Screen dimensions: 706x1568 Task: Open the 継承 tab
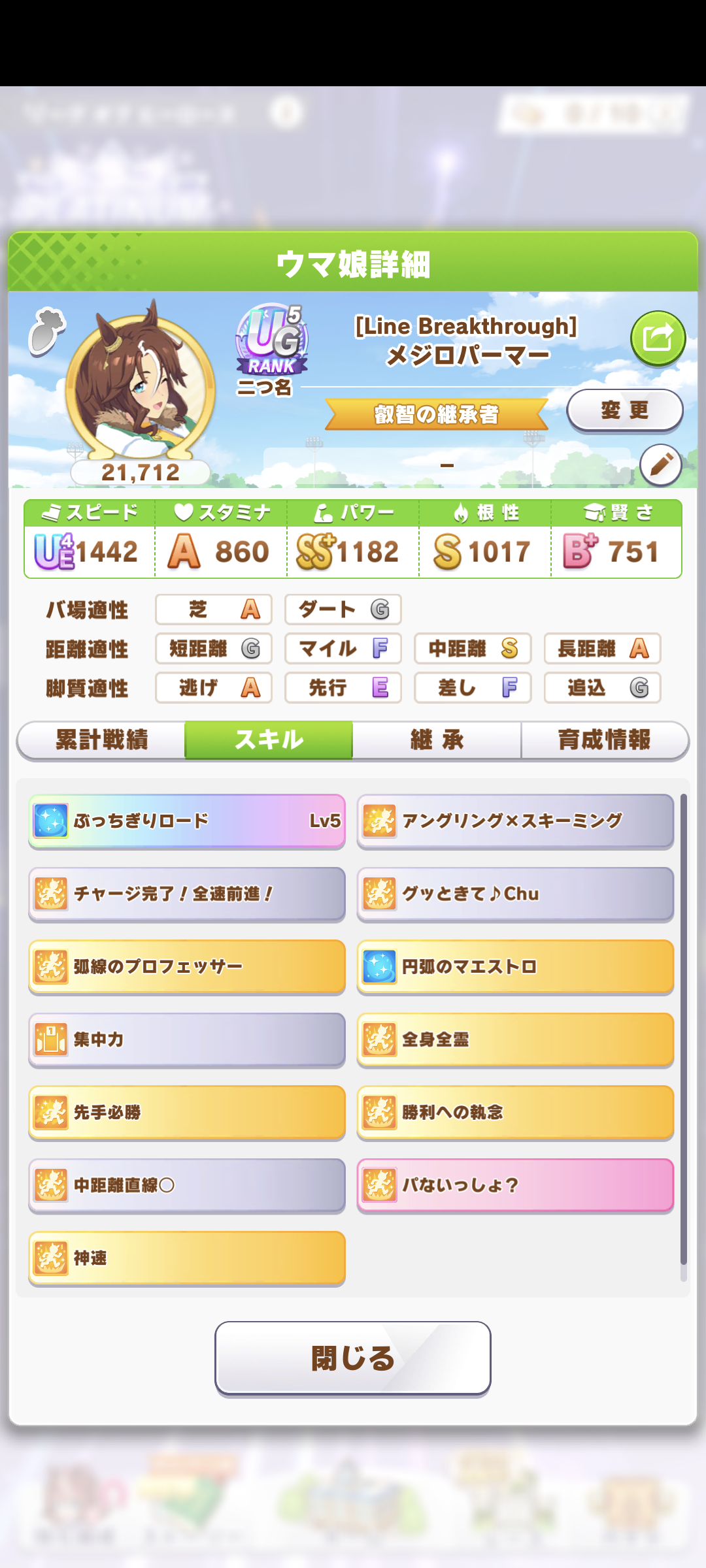[x=437, y=740]
